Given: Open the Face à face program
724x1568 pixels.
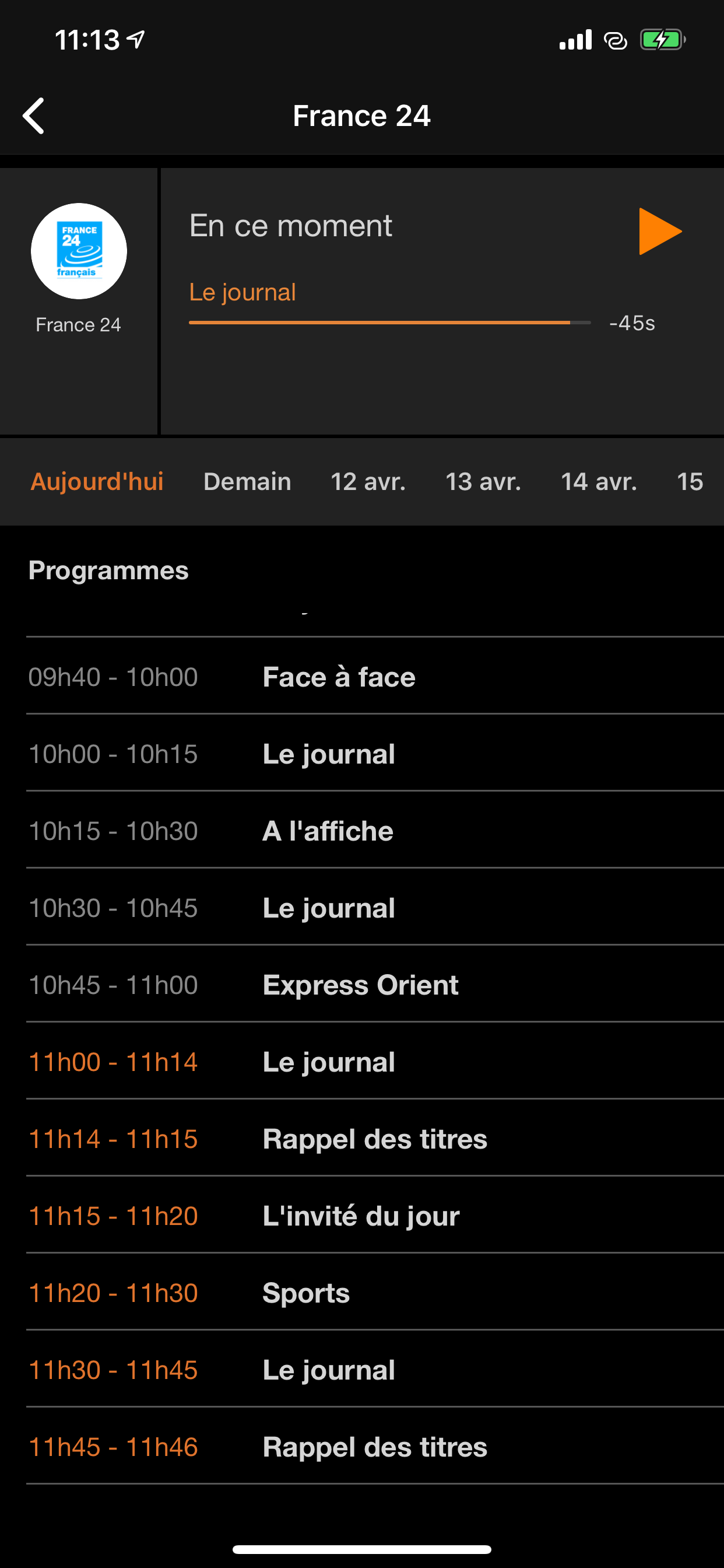Looking at the screenshot, I should pyautogui.click(x=338, y=676).
